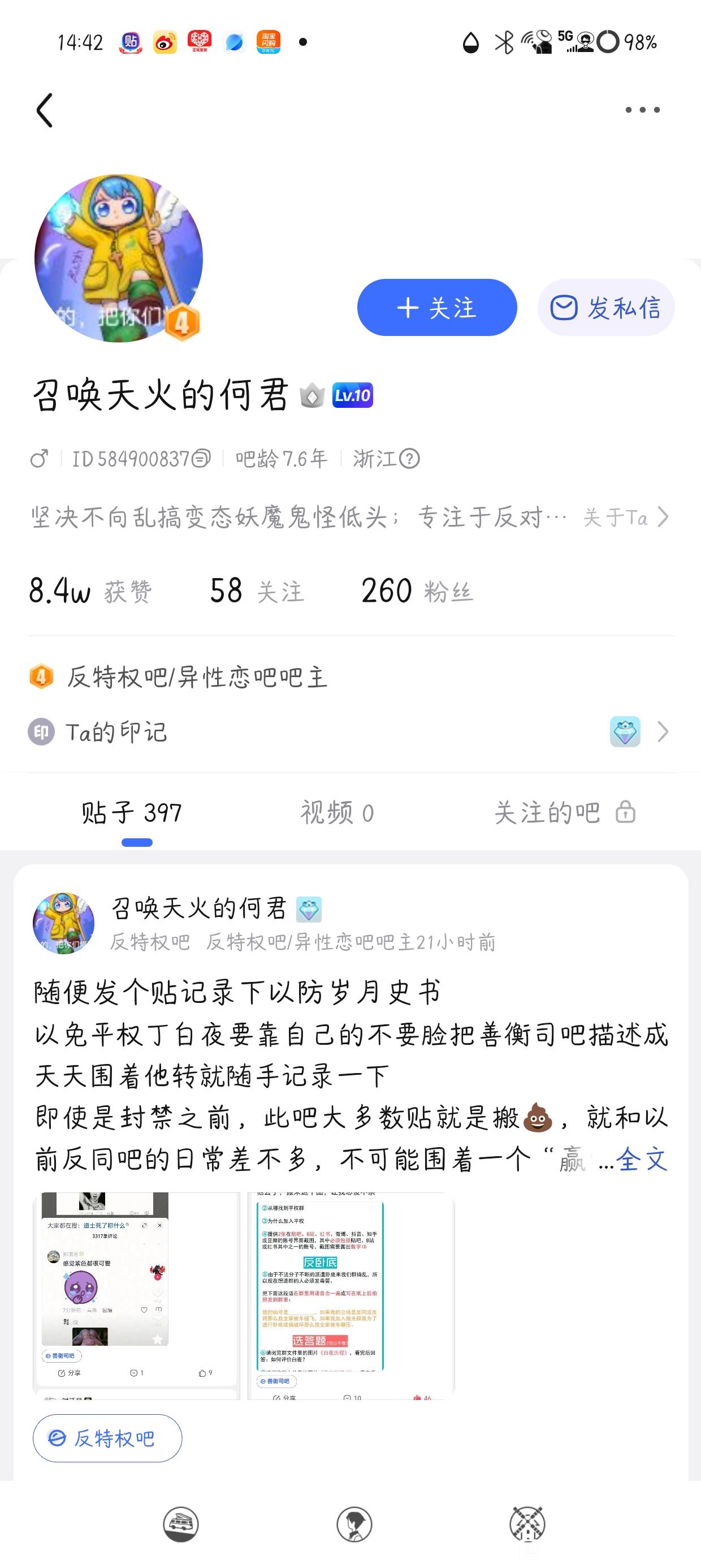701x1568 pixels.
Task: Go back using the top-left arrow
Action: [45, 110]
